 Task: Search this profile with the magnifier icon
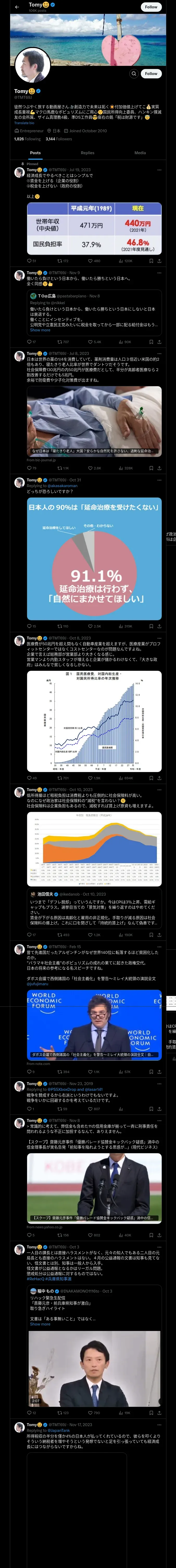pyautogui.click(x=133, y=74)
